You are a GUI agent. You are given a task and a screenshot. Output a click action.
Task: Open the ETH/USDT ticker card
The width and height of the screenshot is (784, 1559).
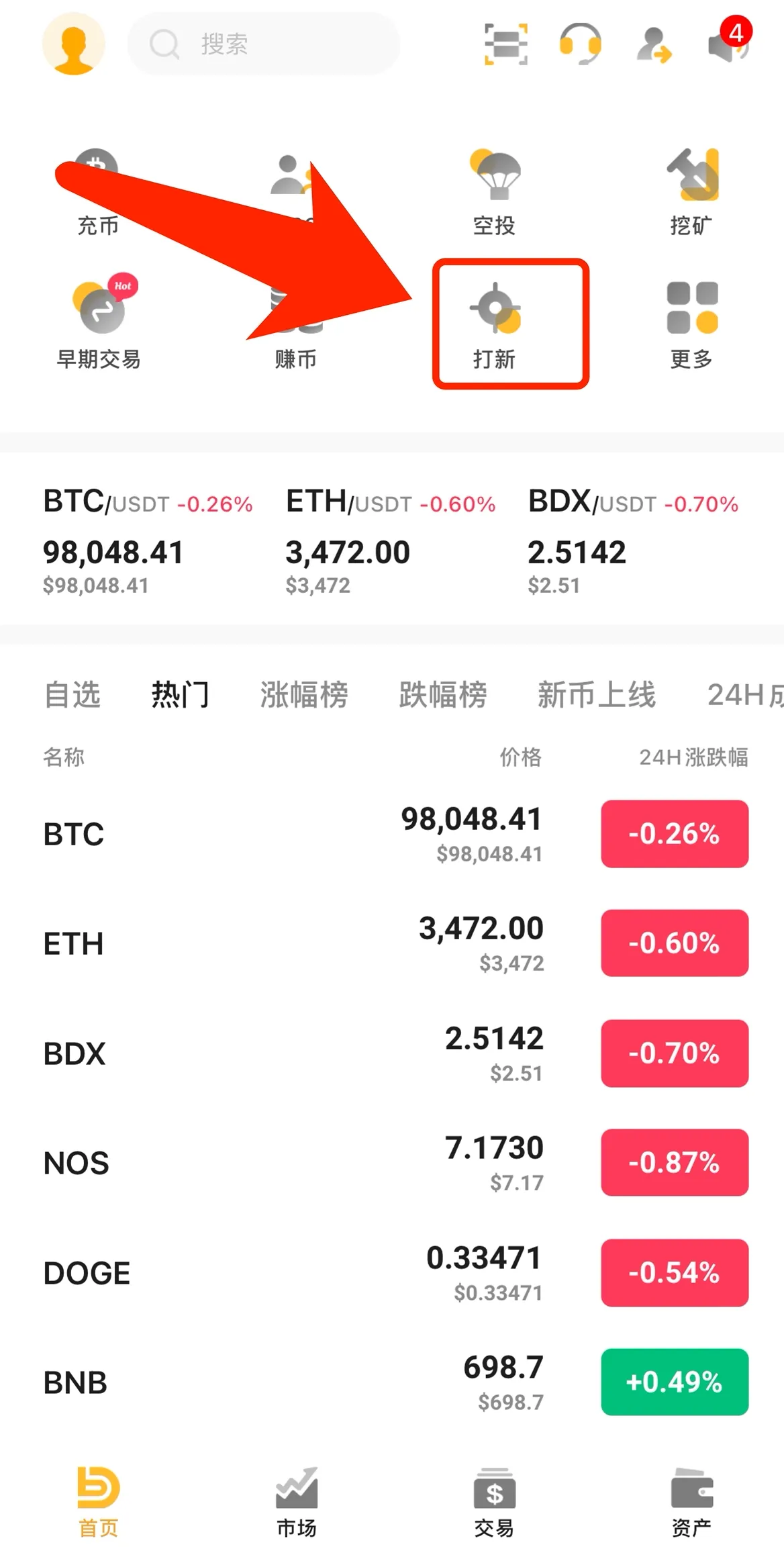point(391,540)
